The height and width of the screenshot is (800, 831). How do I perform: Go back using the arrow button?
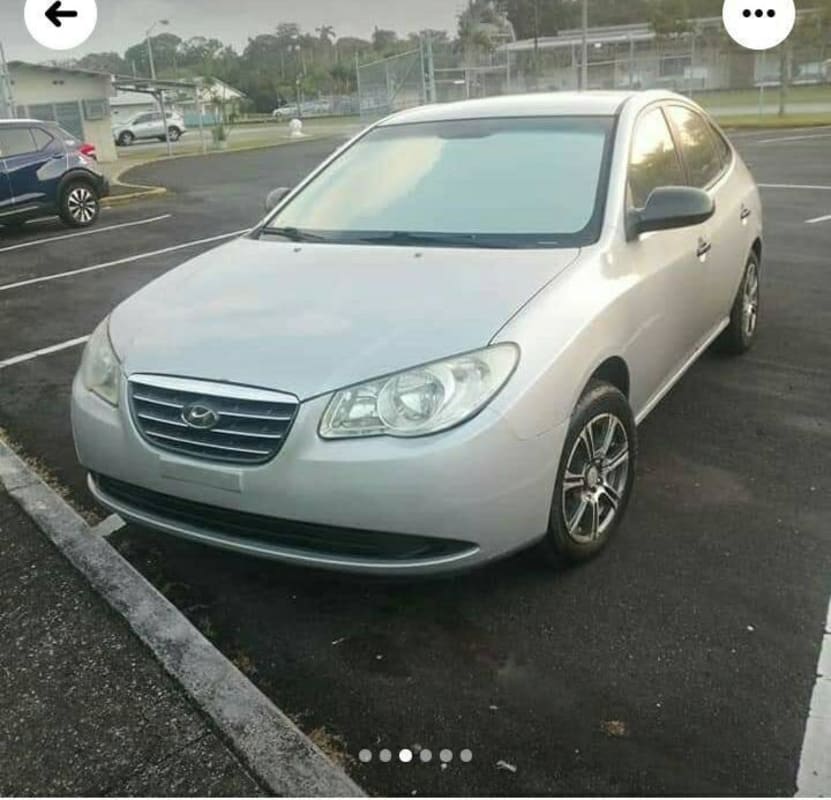point(60,14)
